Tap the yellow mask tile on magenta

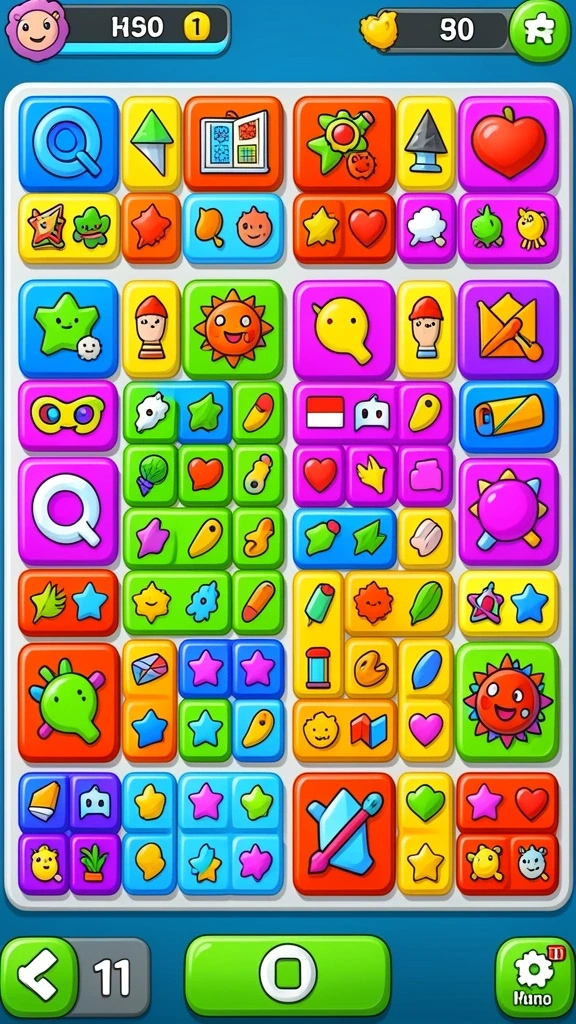(x=68, y=416)
